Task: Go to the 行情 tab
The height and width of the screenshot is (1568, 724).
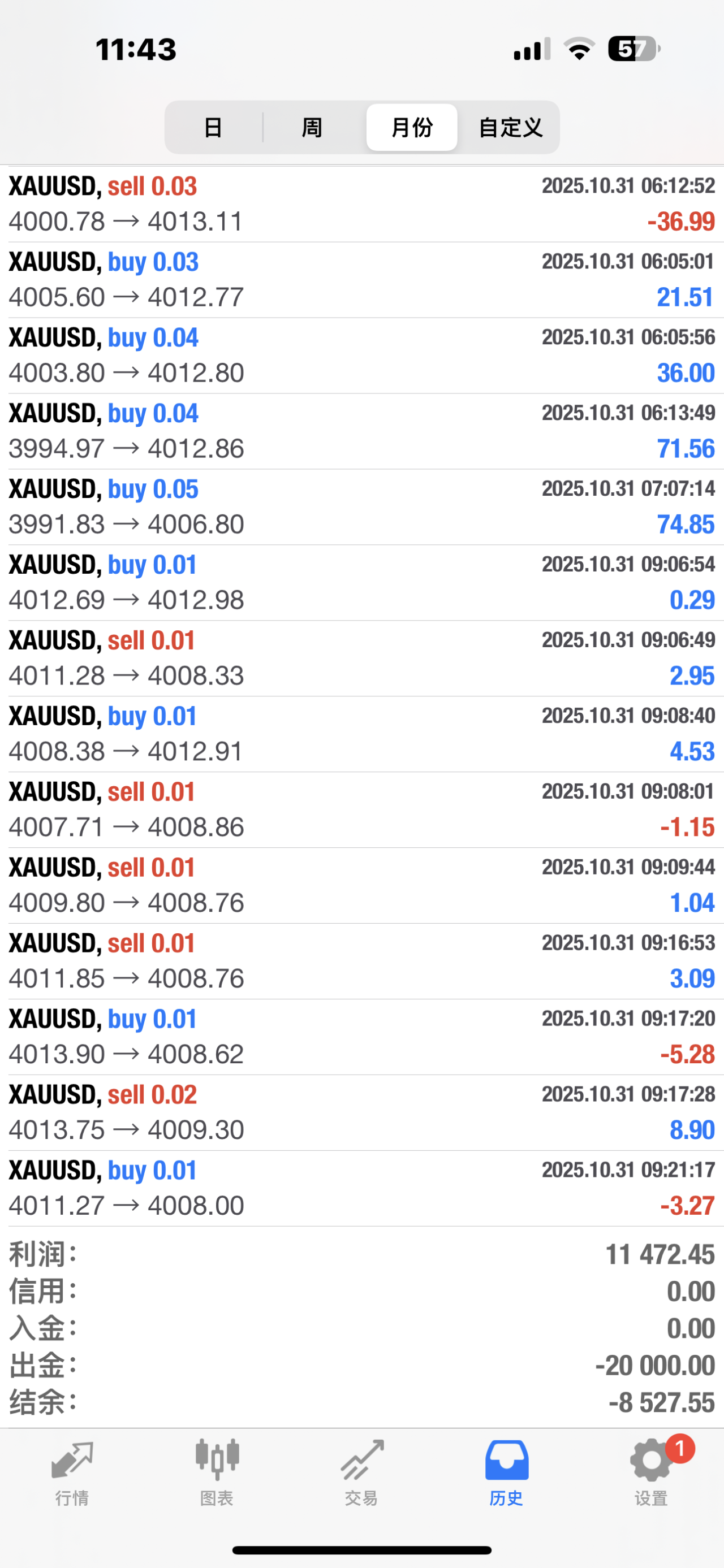Action: click(72, 1472)
